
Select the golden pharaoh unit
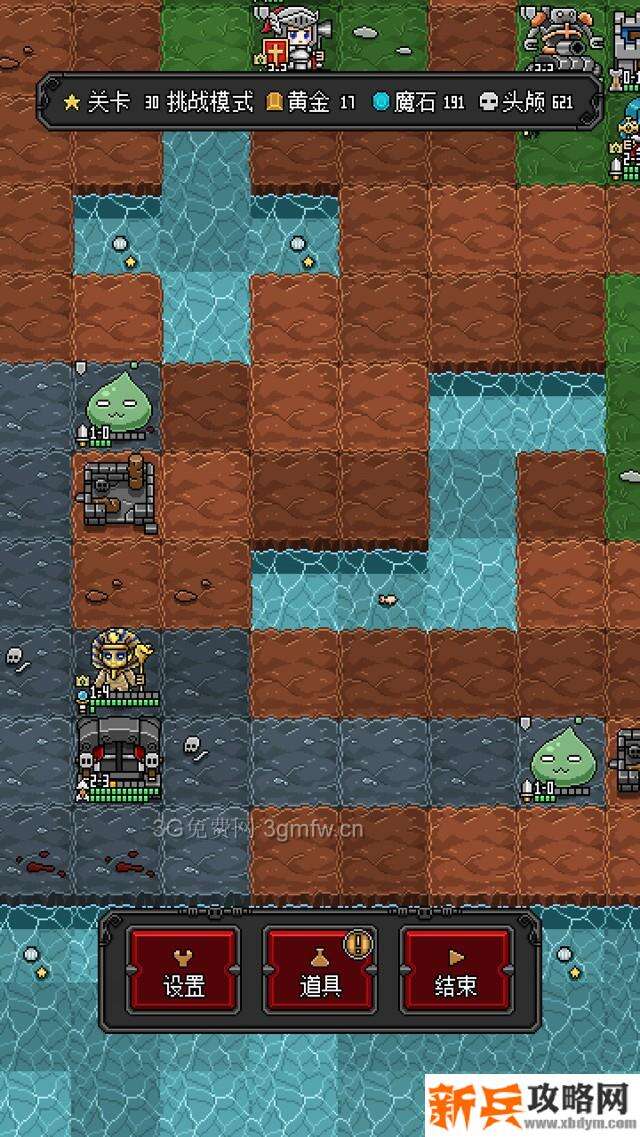pyautogui.click(x=118, y=664)
